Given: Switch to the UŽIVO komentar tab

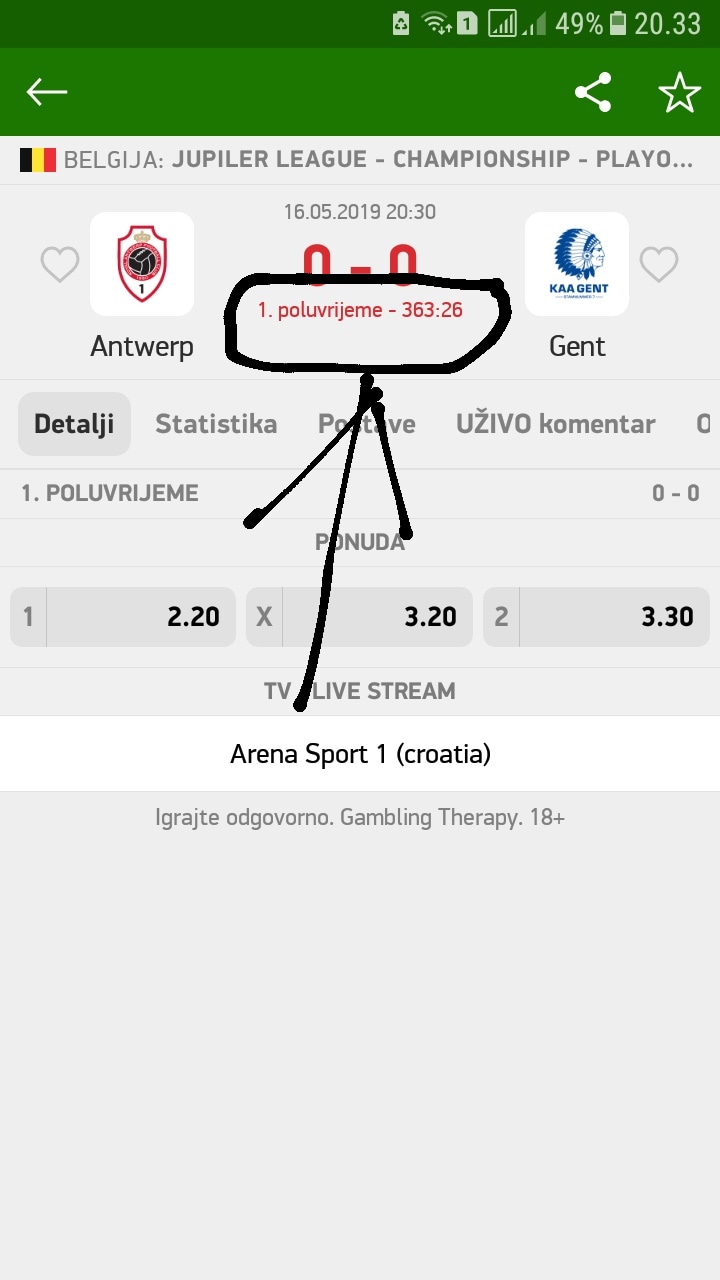Looking at the screenshot, I should click(555, 424).
